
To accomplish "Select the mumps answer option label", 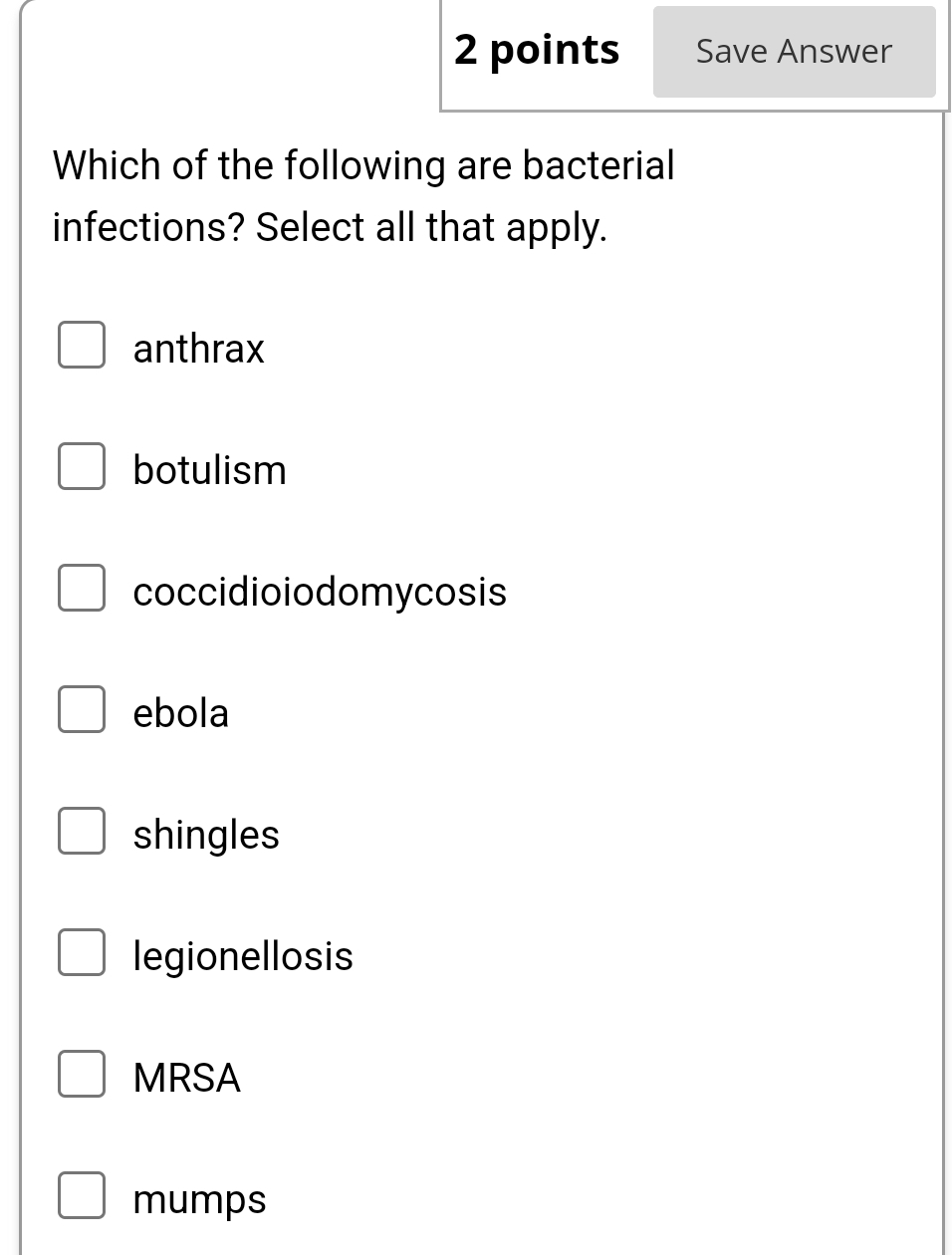I will 198,1198.
